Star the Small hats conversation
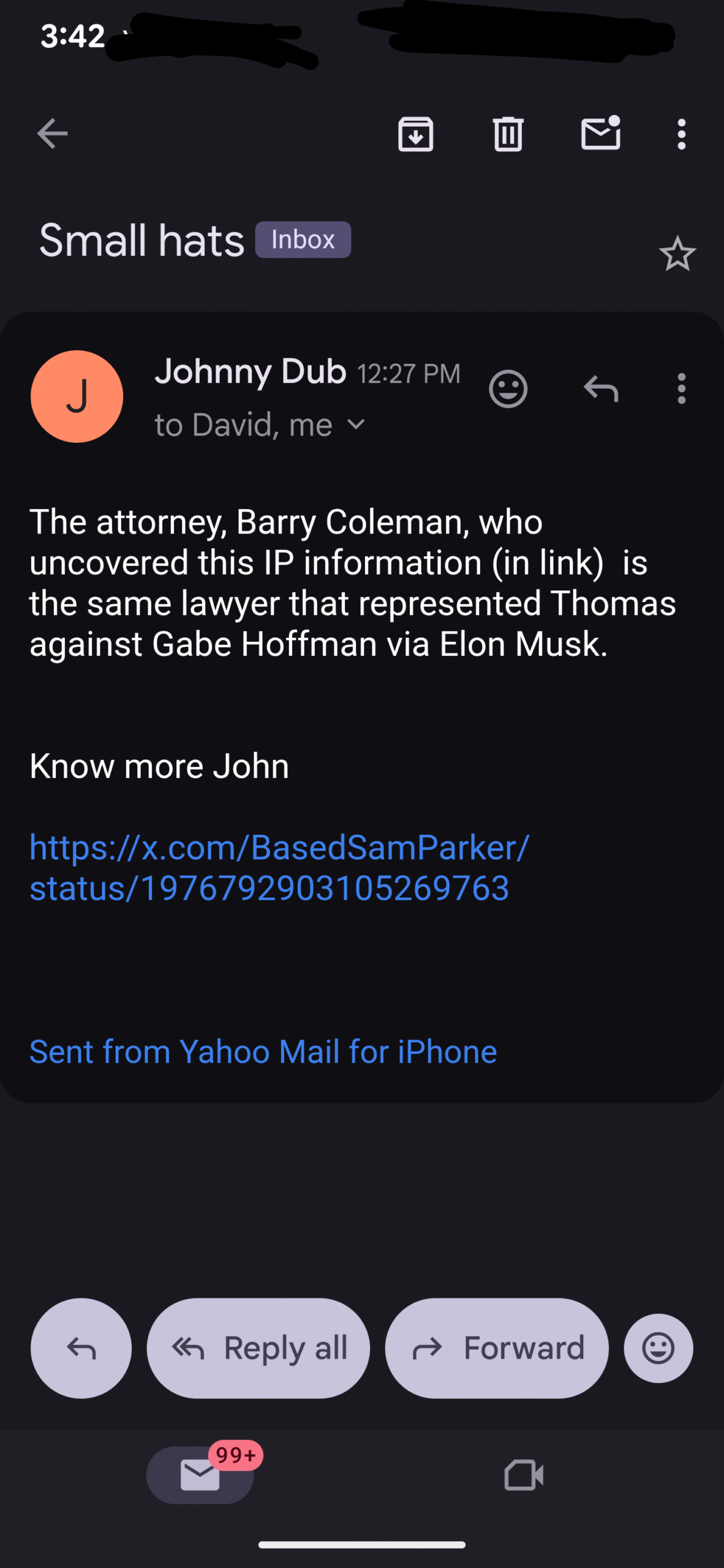 click(677, 254)
